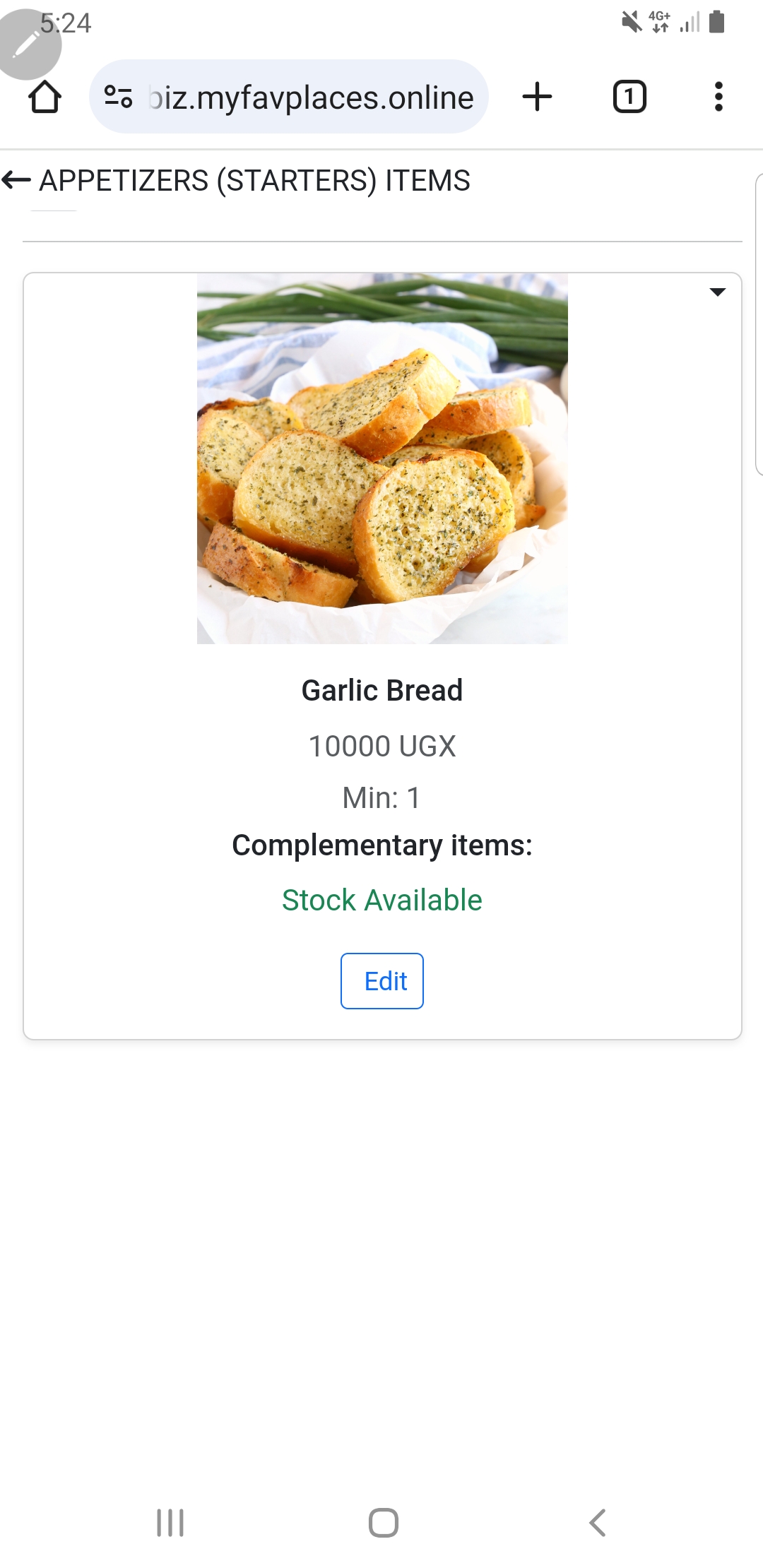
Task: Tap the Garlic Bread photo thumbnail
Action: point(381,459)
